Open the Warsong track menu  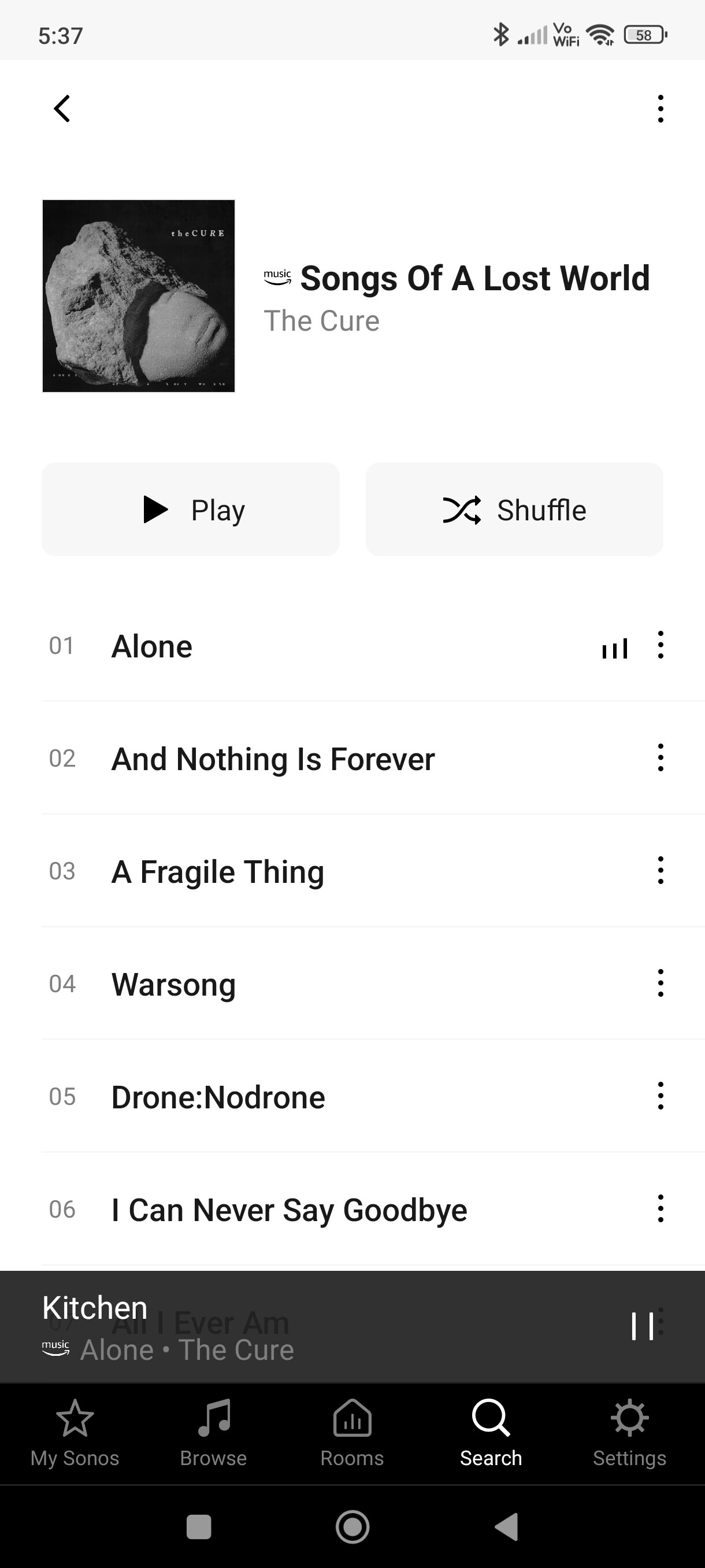(x=660, y=983)
